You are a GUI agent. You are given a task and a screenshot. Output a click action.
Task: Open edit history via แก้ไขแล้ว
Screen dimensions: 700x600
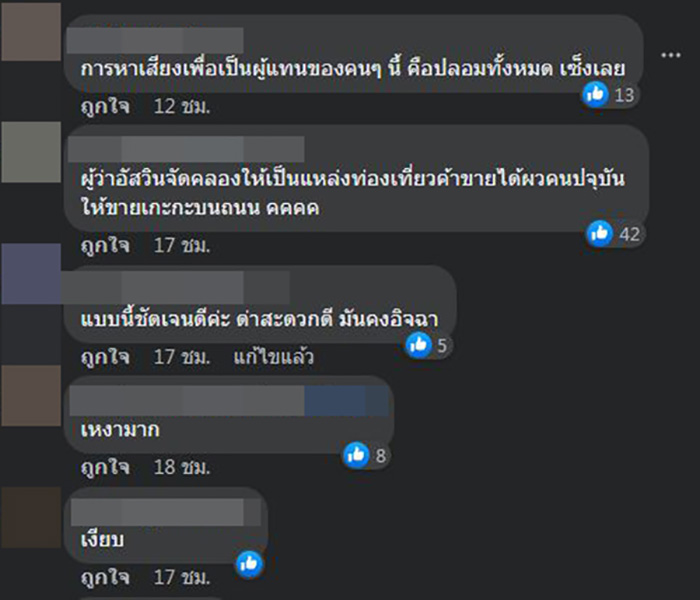pyautogui.click(x=273, y=356)
